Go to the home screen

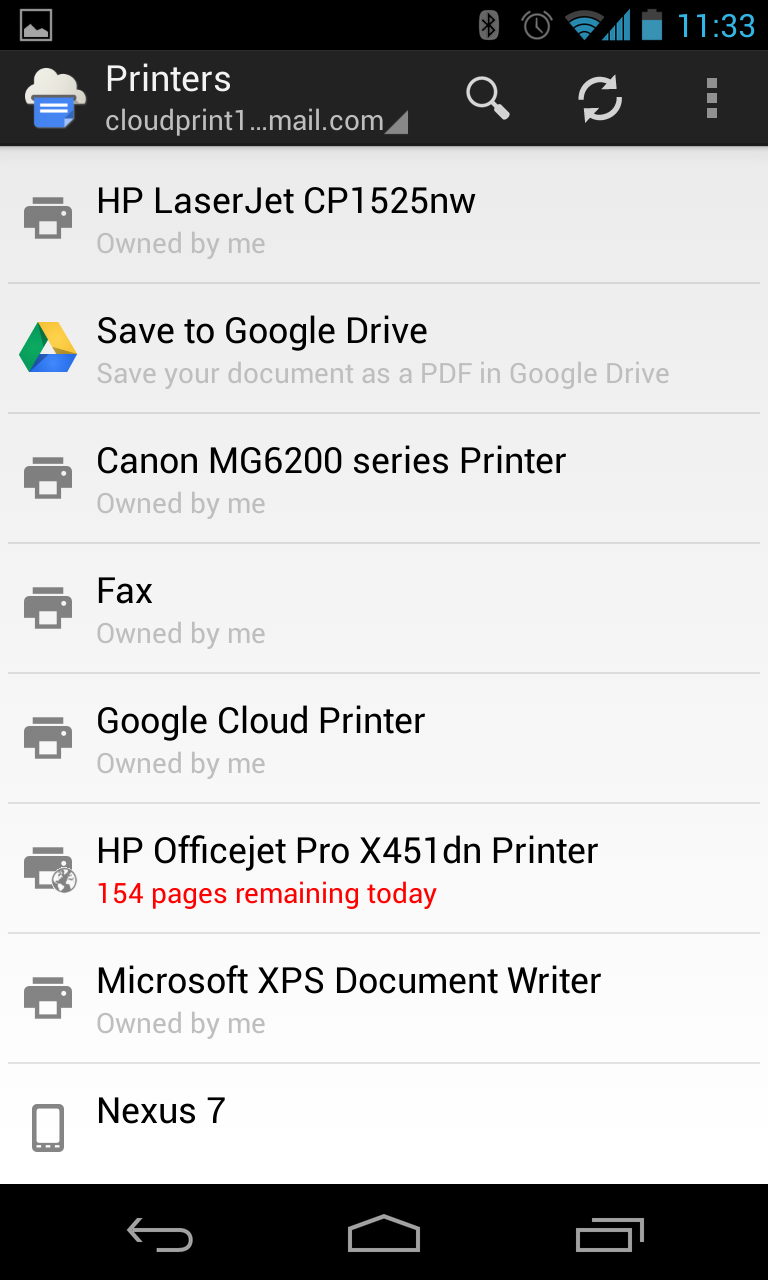[384, 1234]
